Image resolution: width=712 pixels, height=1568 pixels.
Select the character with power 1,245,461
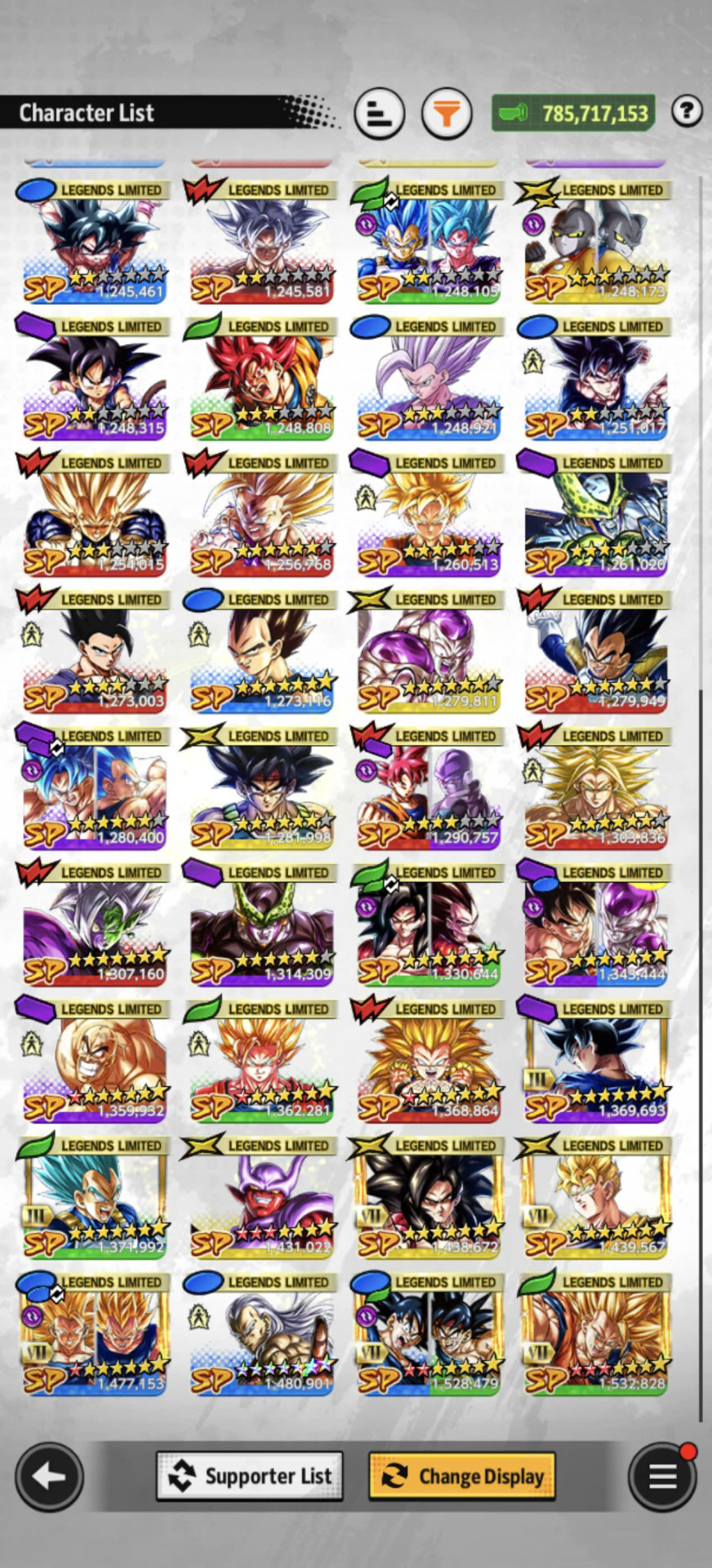(x=94, y=242)
